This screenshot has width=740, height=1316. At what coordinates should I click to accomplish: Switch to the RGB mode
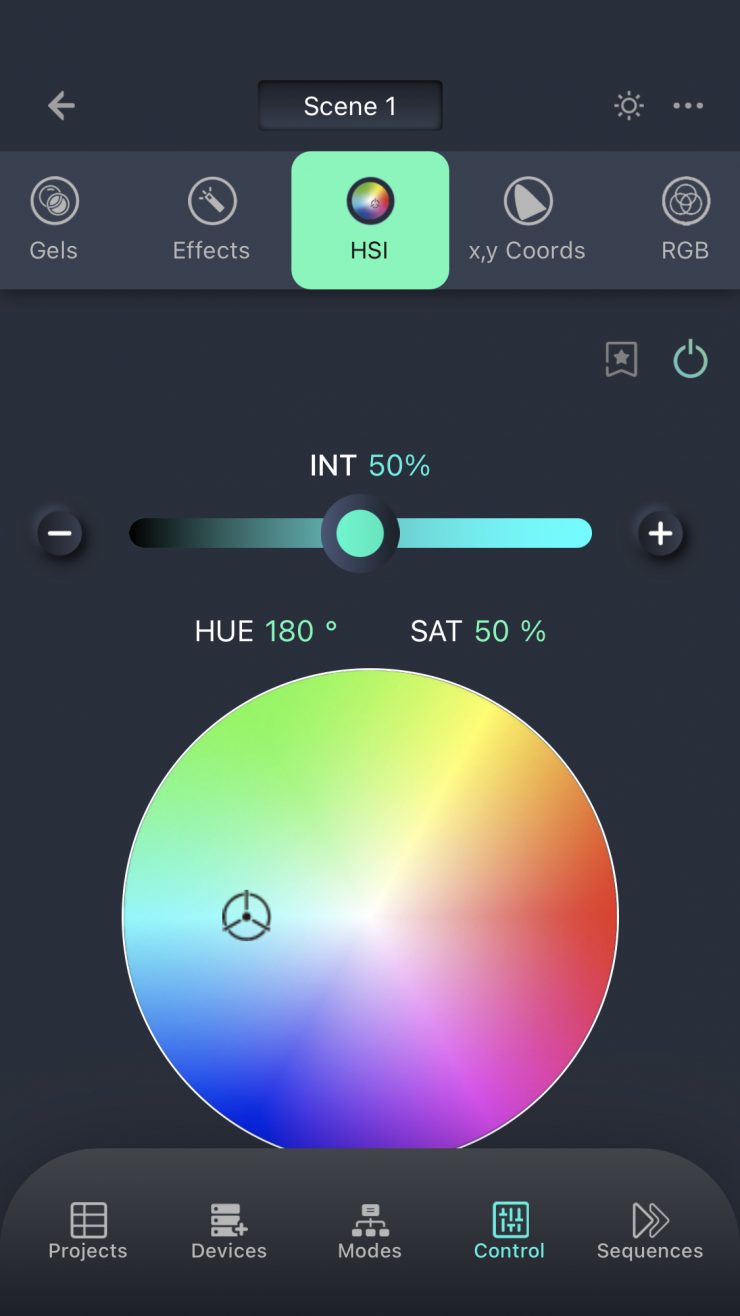point(685,219)
